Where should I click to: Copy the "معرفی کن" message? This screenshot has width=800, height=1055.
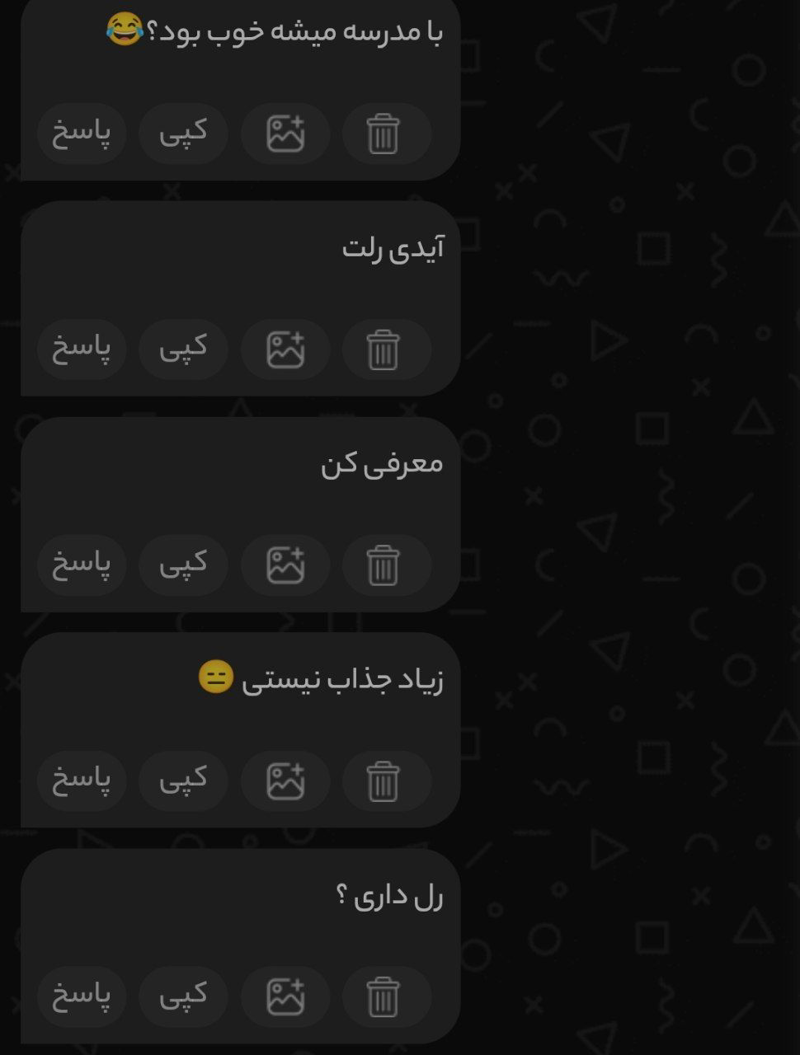183,565
